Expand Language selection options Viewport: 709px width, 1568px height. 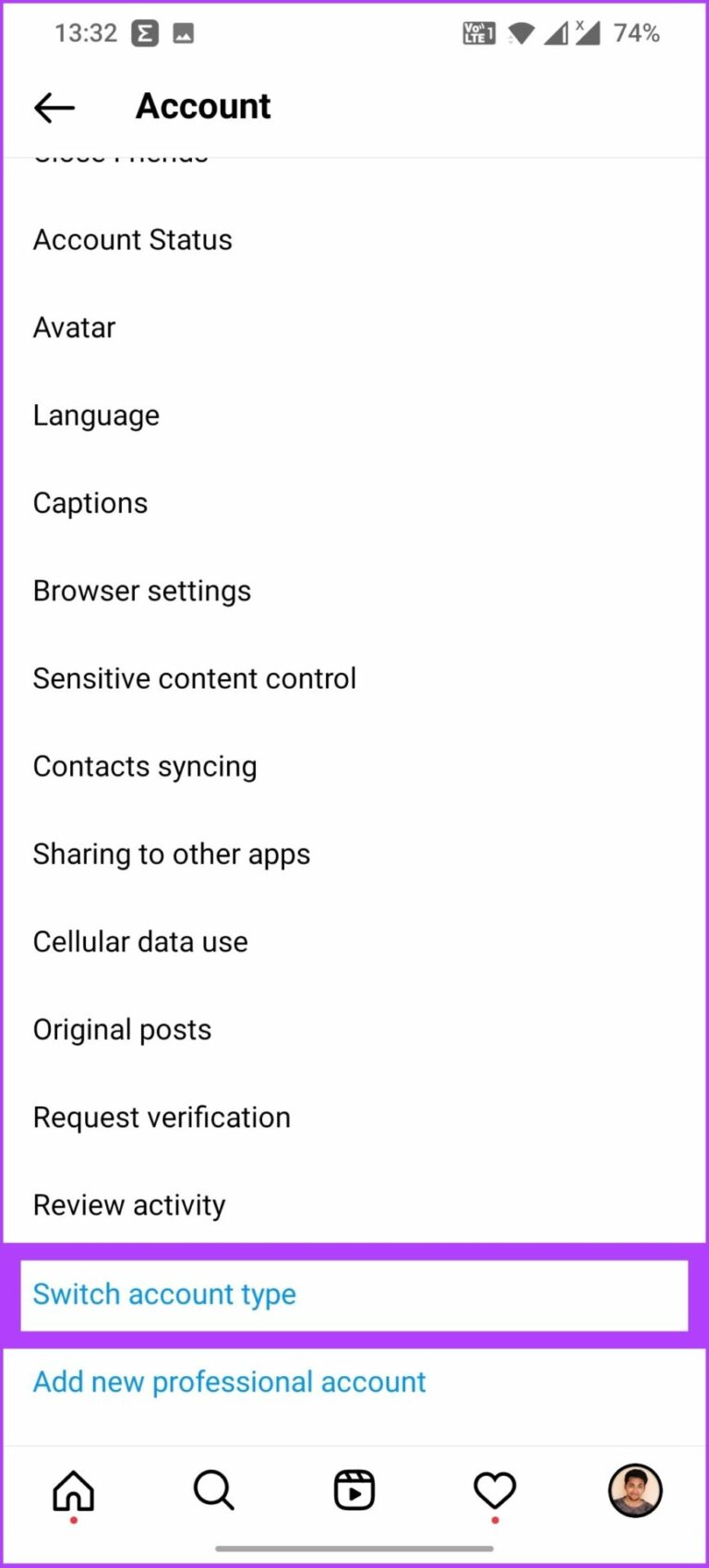pyautogui.click(x=96, y=415)
